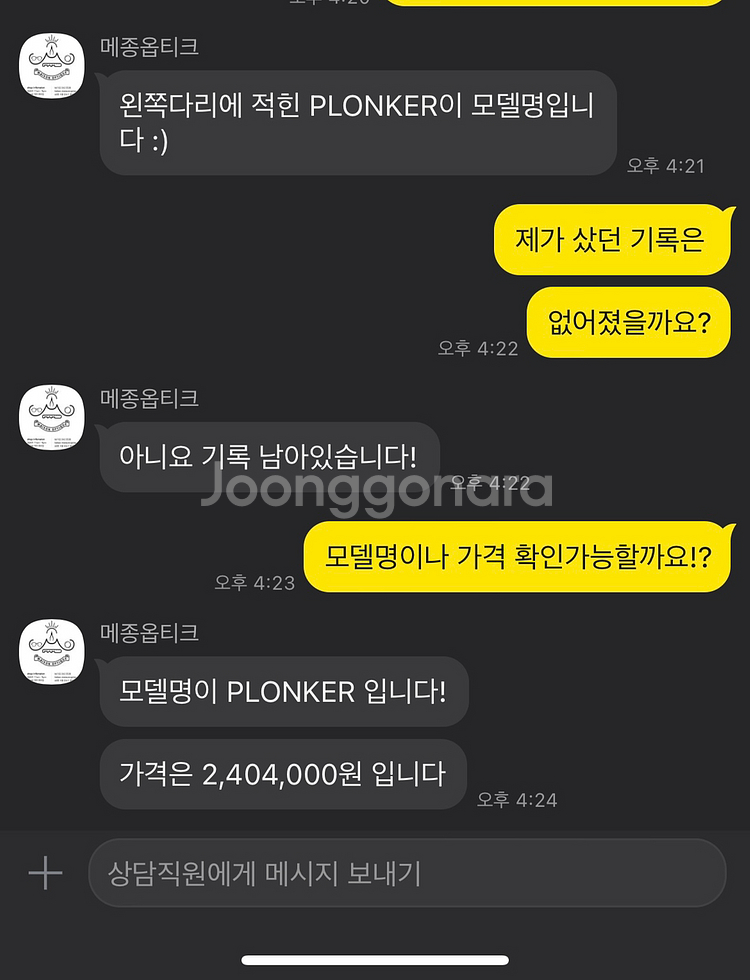
Task: Tap the '없어졌을까요?' sent message
Action: [x=627, y=322]
